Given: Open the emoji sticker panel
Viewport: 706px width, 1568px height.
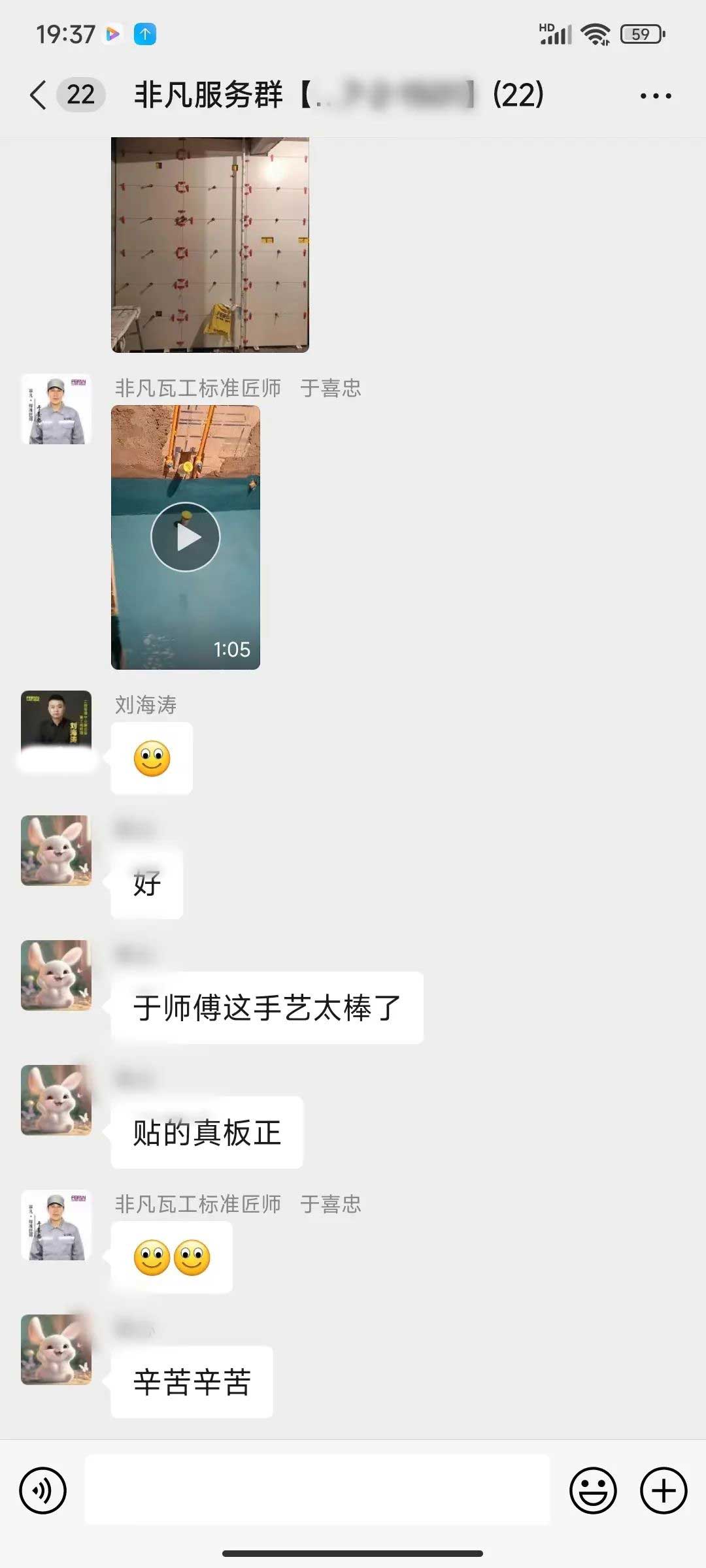Looking at the screenshot, I should coord(593,1490).
